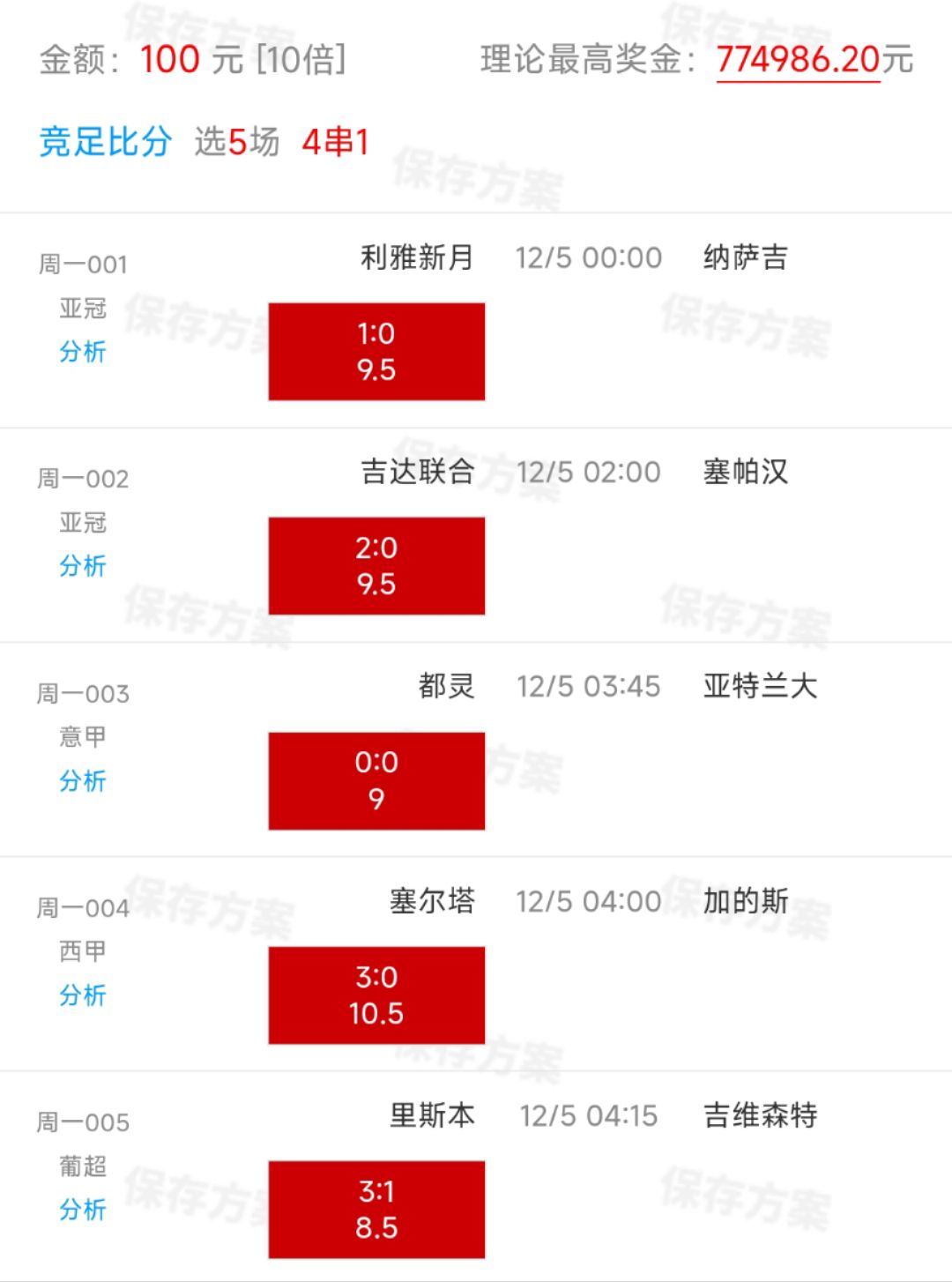Viewport: 952px width, 1282px height.
Task: Tap the 3:0 score option at 10.5
Action: (376, 995)
